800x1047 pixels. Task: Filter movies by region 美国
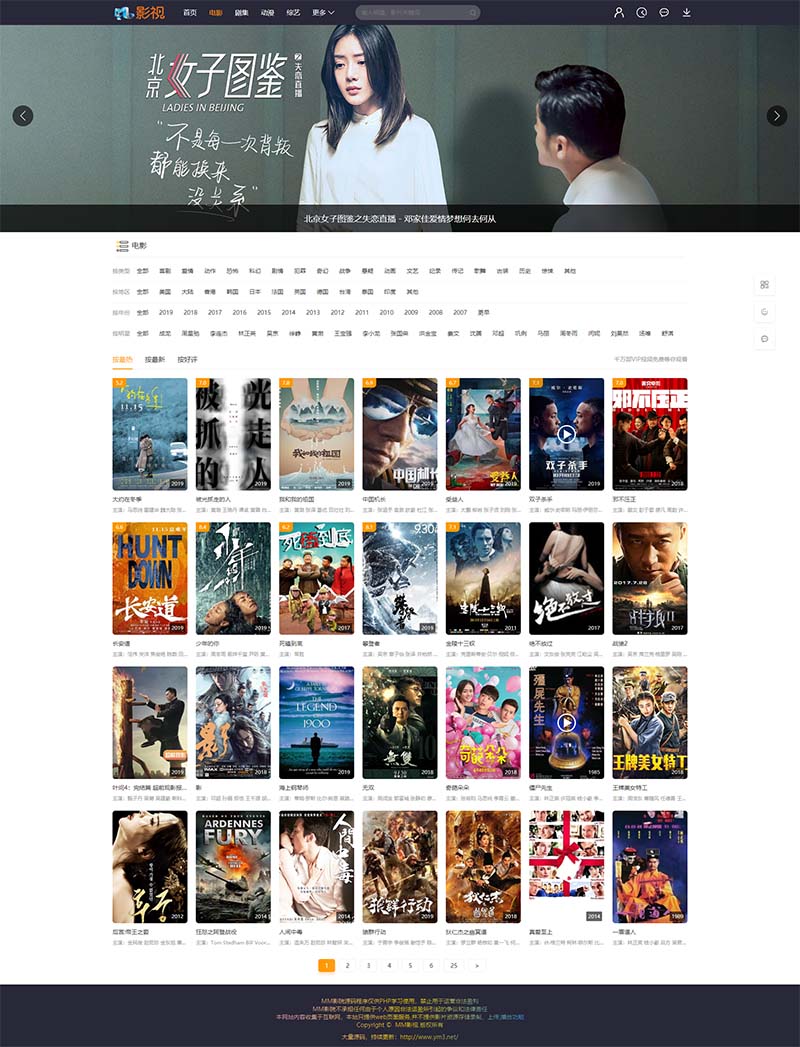(165, 291)
